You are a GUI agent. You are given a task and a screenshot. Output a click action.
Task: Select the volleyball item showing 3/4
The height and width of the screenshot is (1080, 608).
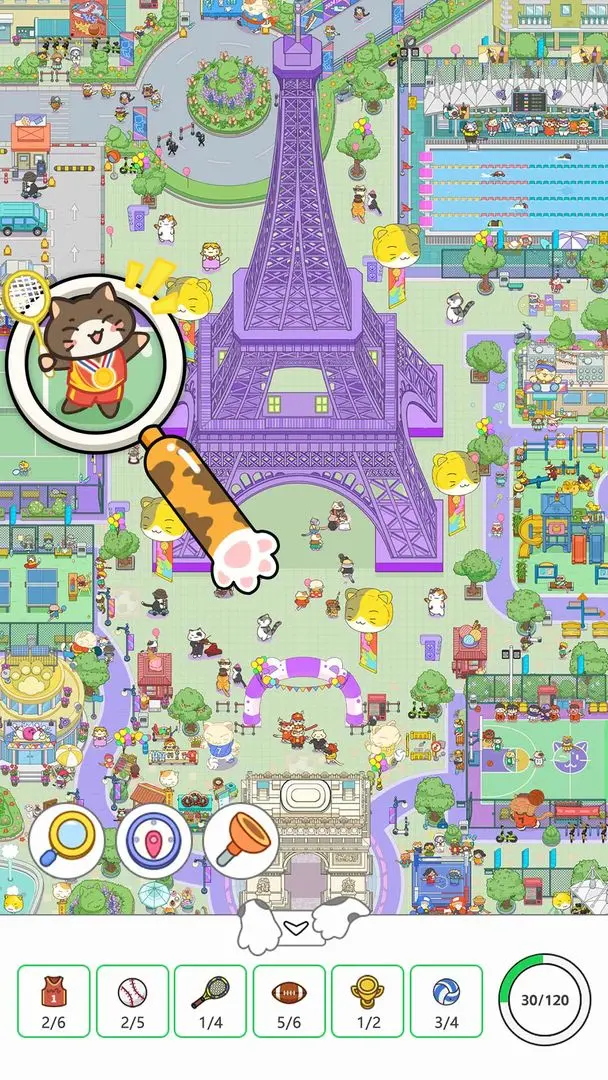446,1001
